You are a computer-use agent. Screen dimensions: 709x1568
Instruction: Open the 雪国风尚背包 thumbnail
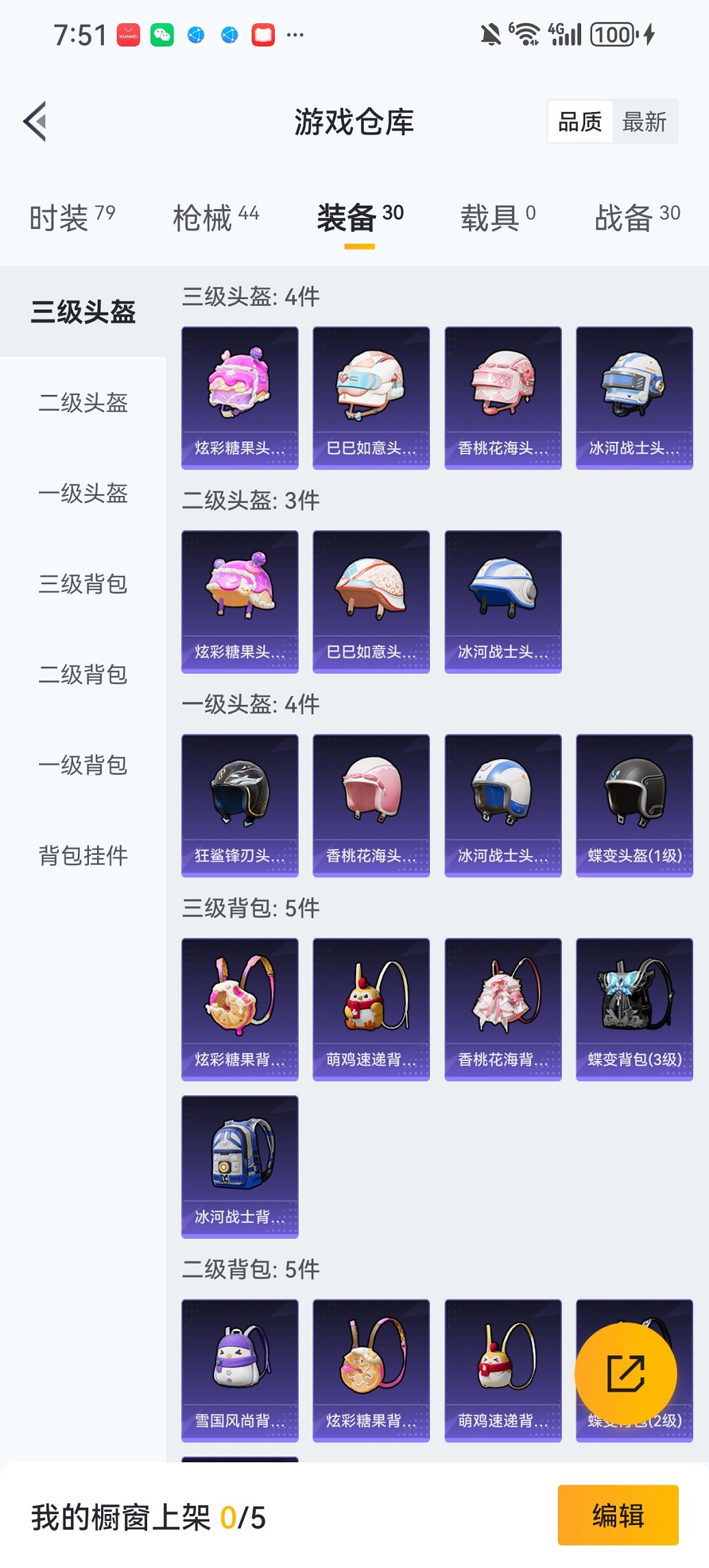(x=239, y=1371)
